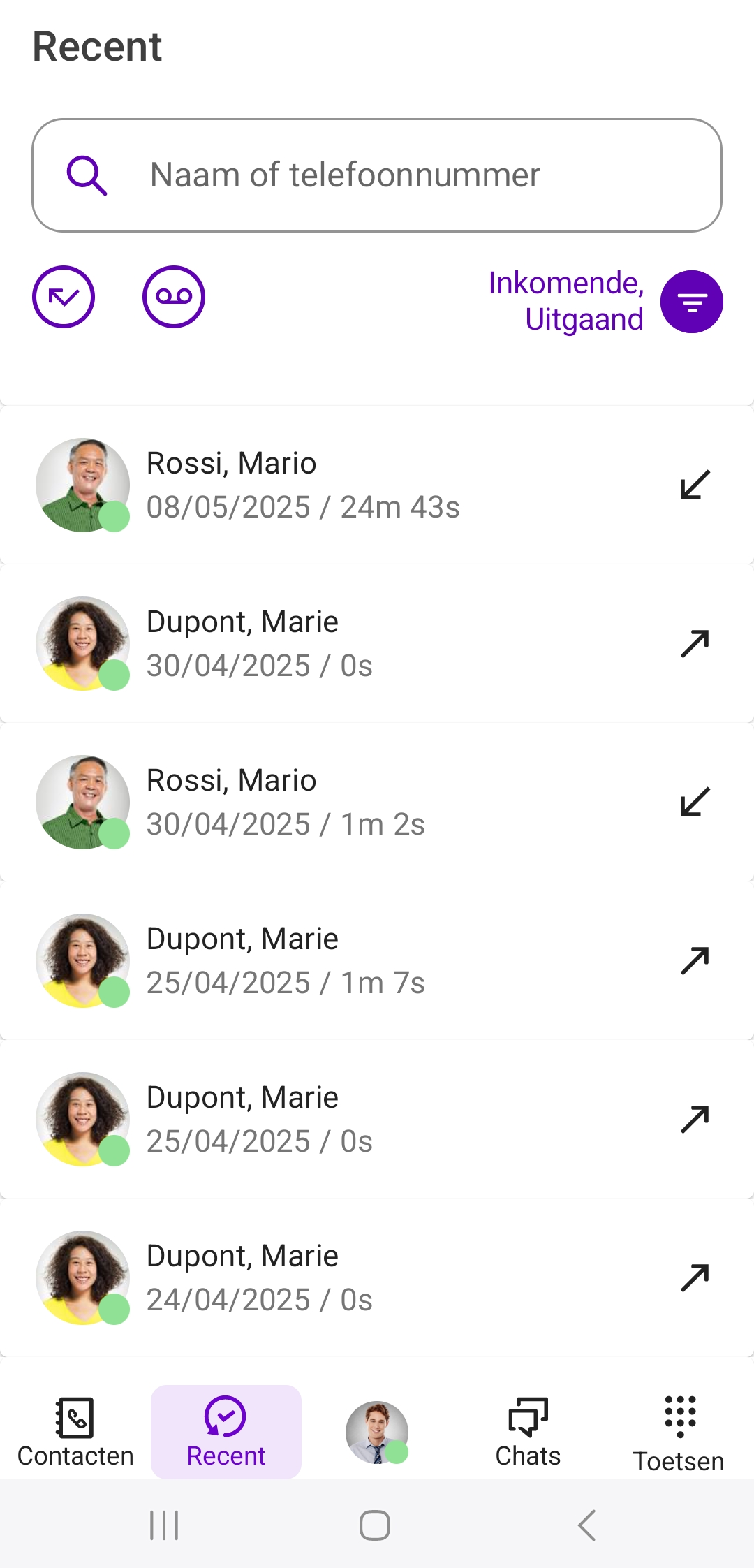Image resolution: width=754 pixels, height=1568 pixels.
Task: Open my profile avatar in bottom bar
Action: click(x=377, y=1432)
